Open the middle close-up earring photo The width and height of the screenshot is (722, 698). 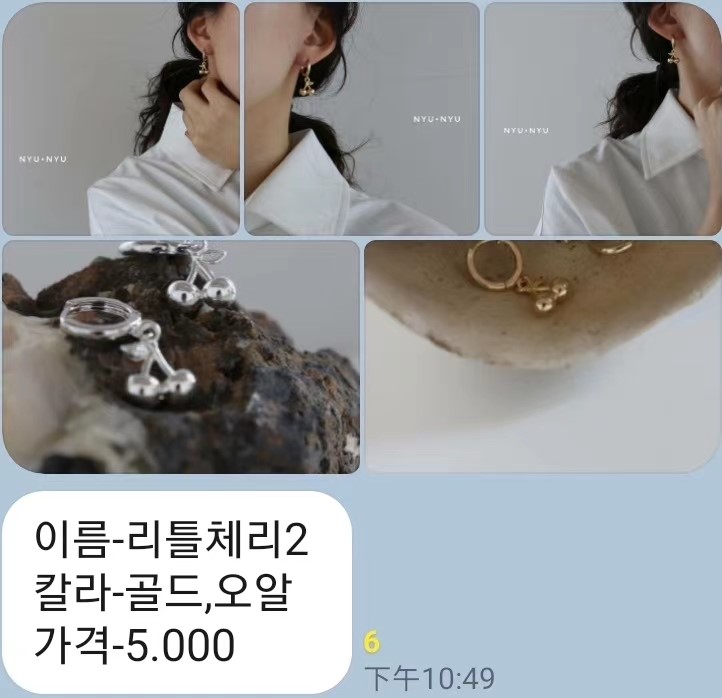(362, 118)
